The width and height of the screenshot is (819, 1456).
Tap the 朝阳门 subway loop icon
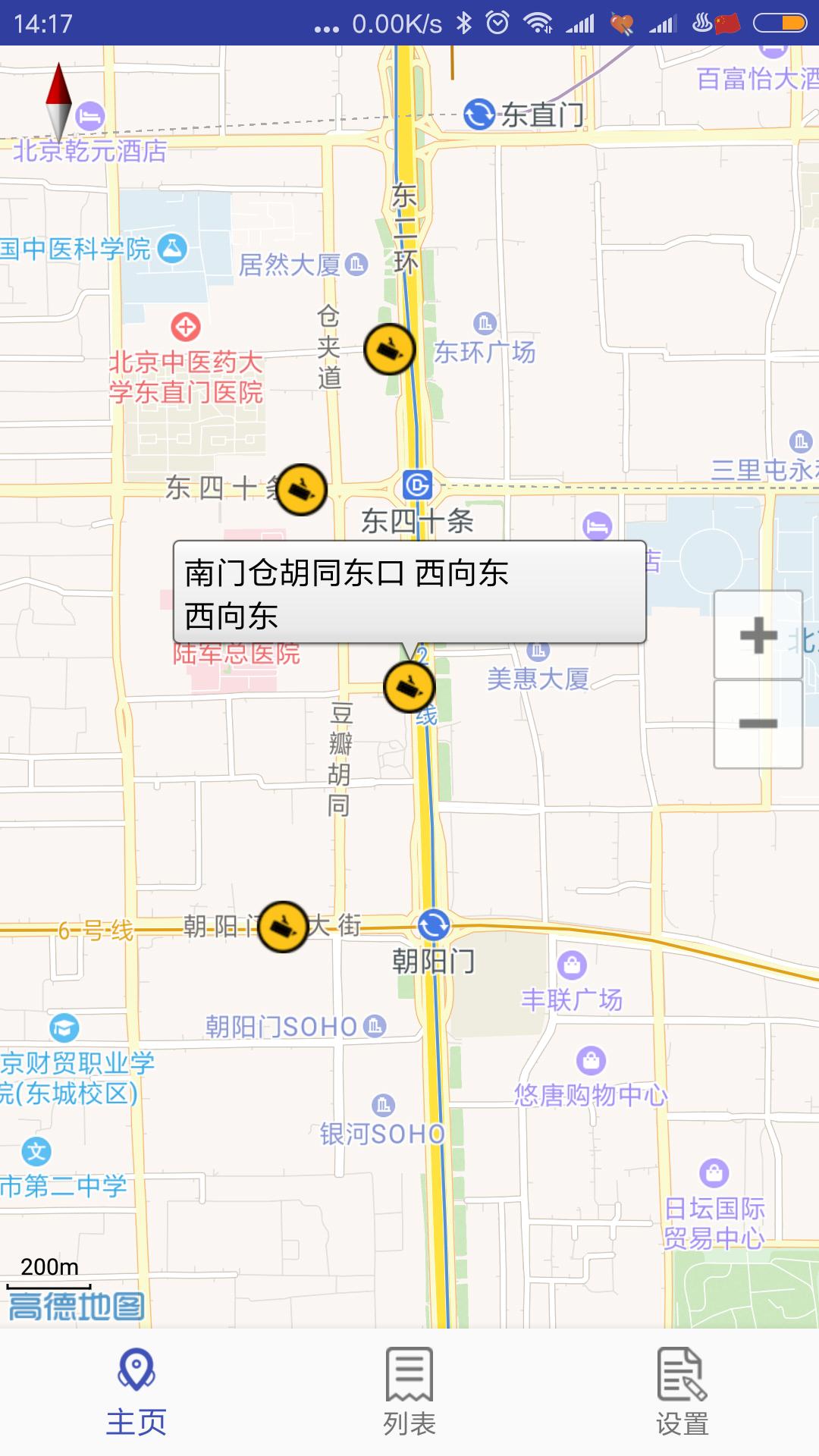[x=433, y=924]
